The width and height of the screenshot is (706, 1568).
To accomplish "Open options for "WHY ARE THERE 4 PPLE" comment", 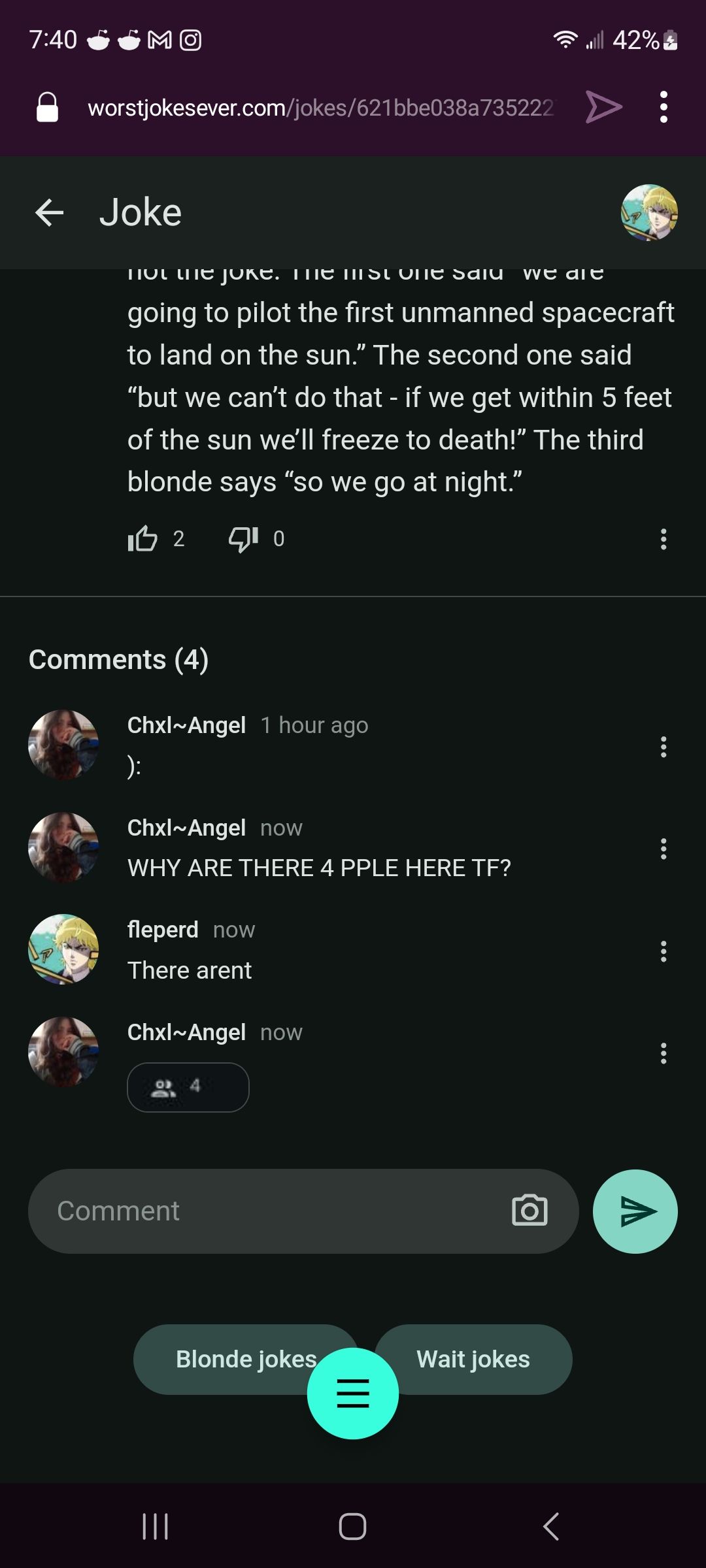I will pos(663,849).
